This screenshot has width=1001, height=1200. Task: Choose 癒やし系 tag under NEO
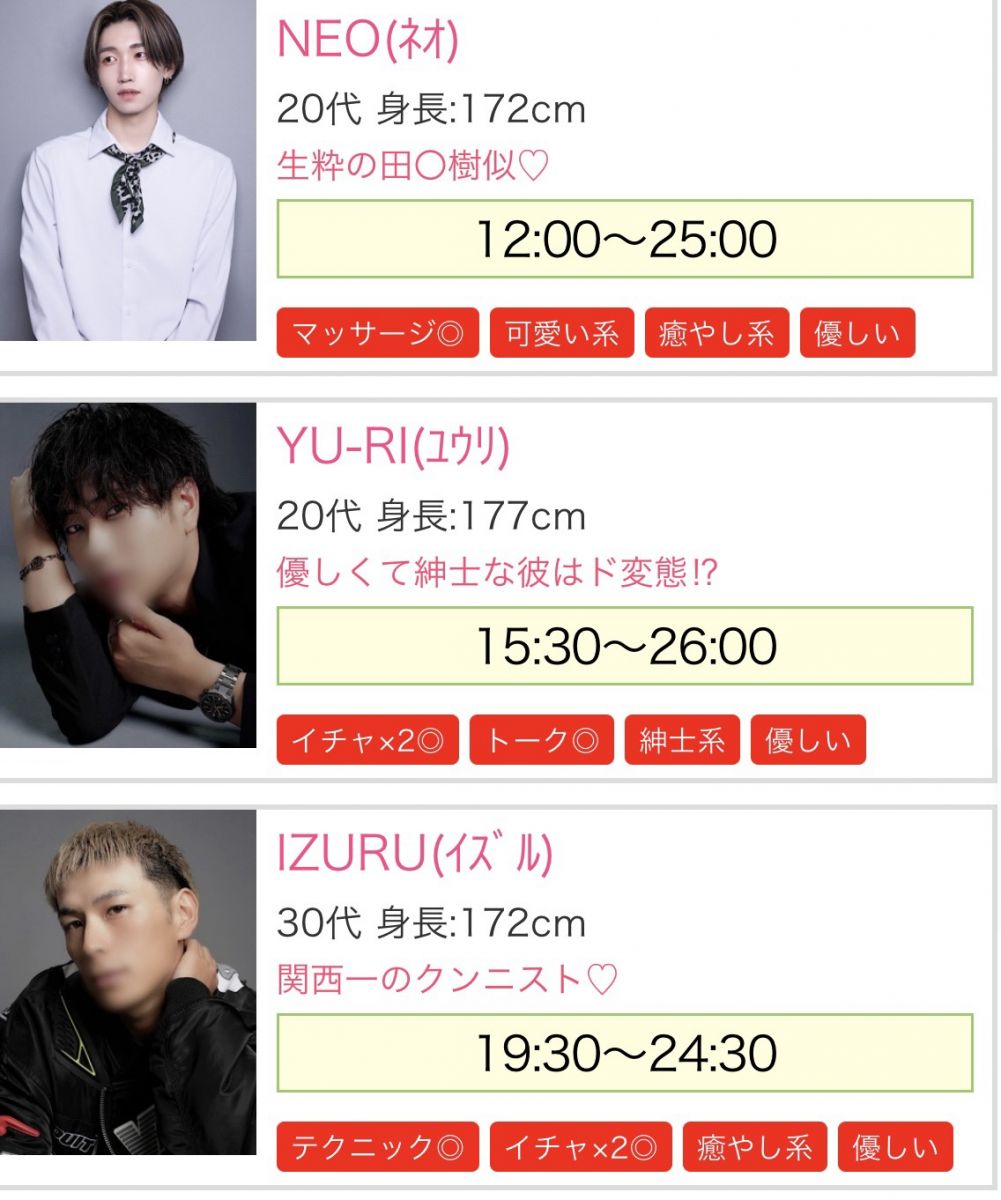716,333
